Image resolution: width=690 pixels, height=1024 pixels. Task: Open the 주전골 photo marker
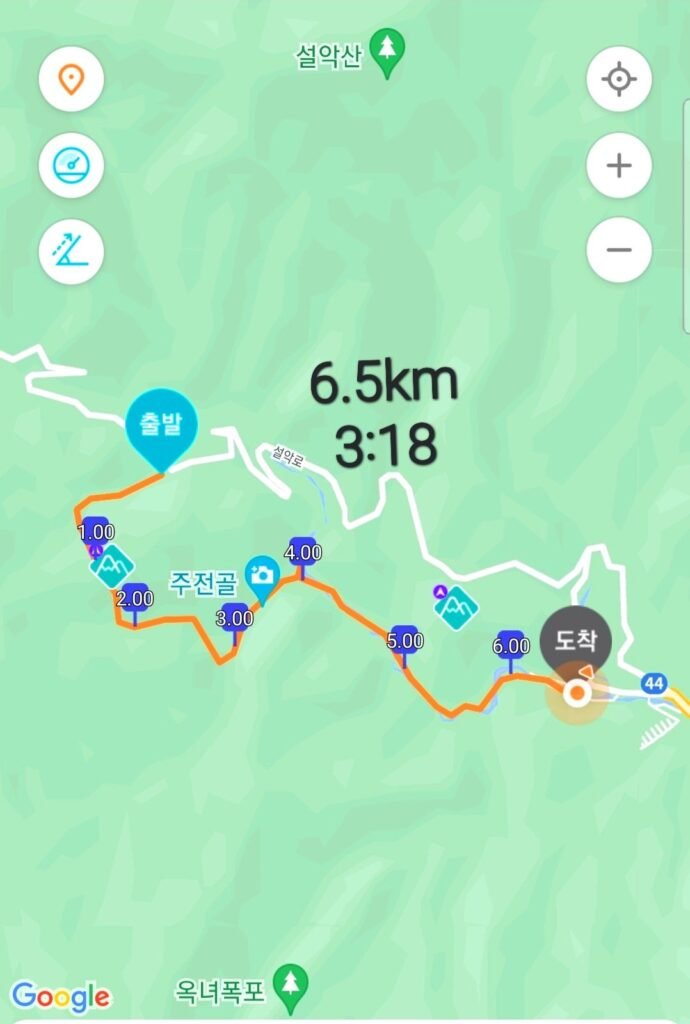(262, 576)
